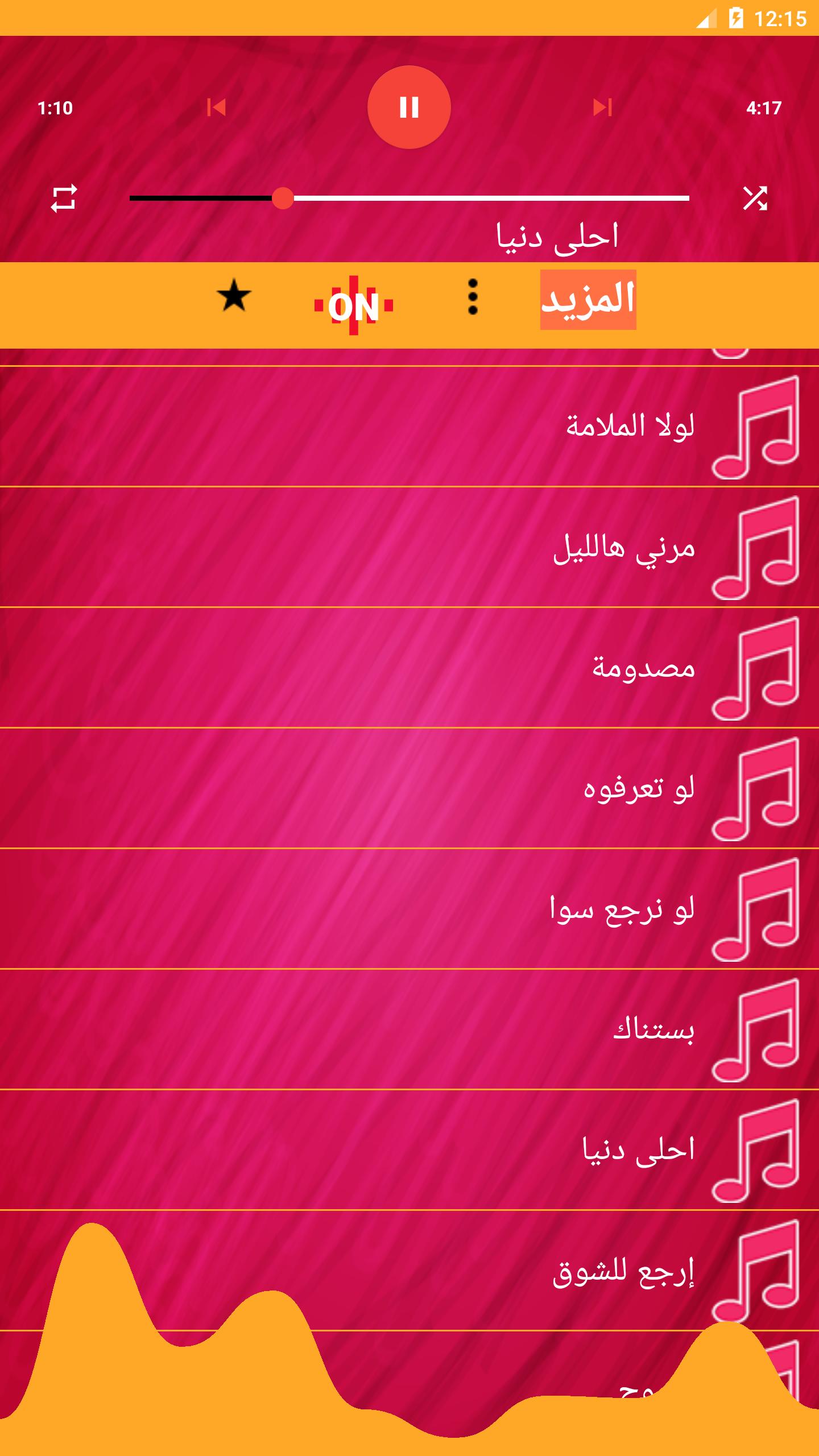Pause the current song
Screen dimensions: 819x1456
[x=409, y=107]
